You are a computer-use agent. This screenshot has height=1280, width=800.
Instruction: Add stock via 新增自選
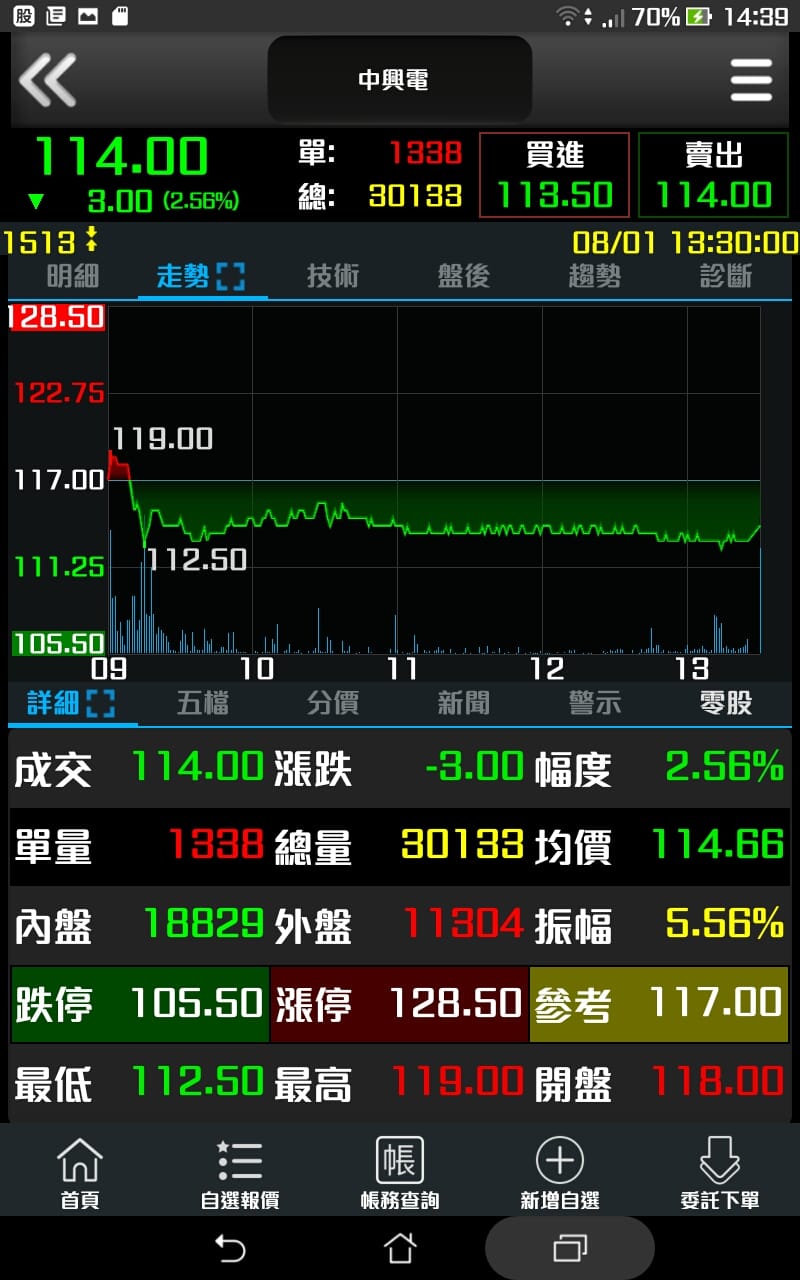pos(560,1172)
